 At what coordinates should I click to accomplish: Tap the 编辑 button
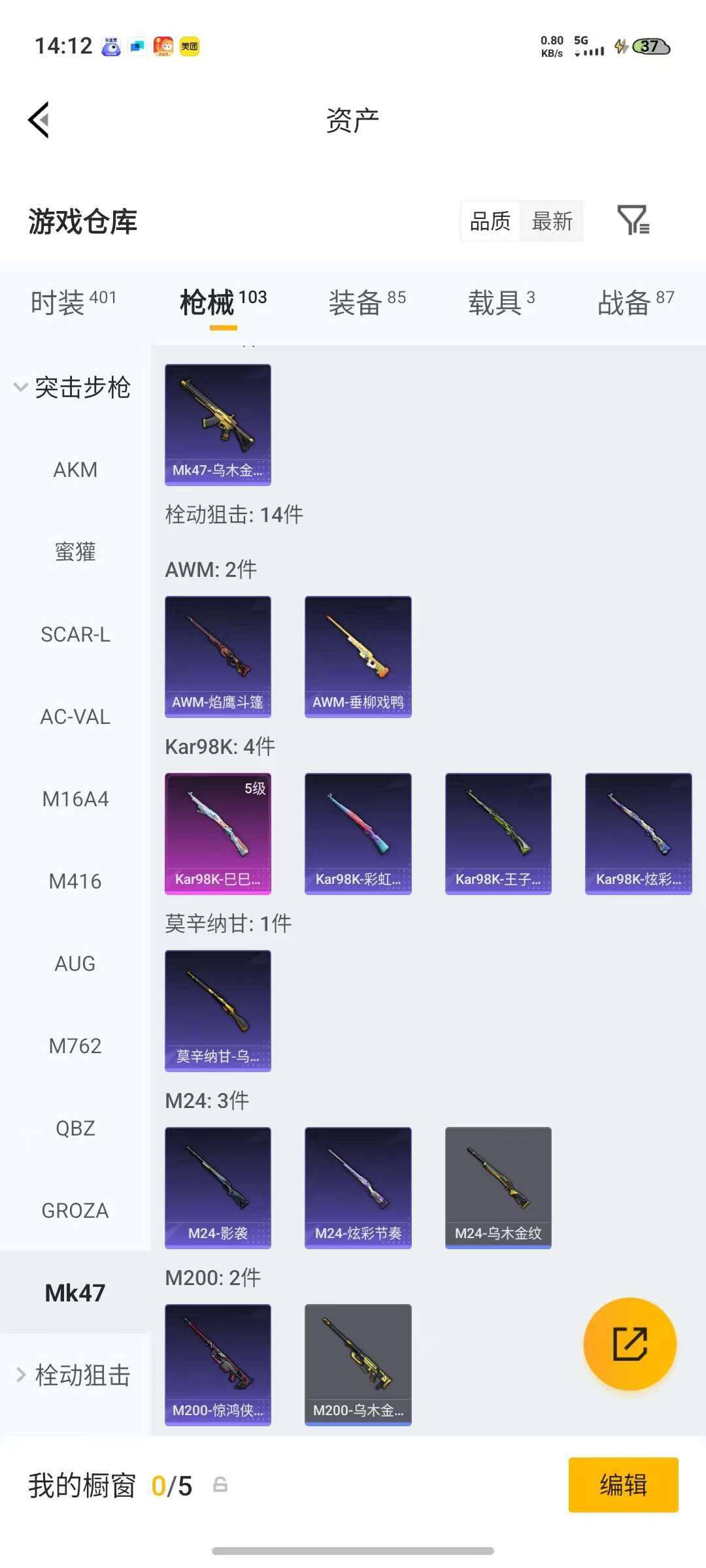click(623, 1485)
